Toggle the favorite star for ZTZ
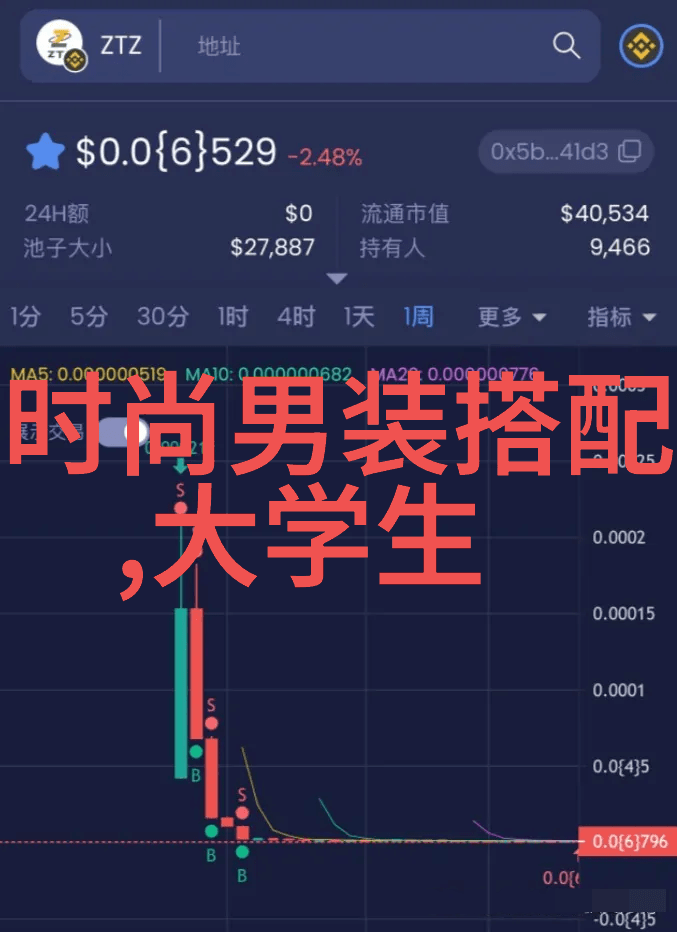Viewport: 677px width, 932px height. (x=46, y=153)
